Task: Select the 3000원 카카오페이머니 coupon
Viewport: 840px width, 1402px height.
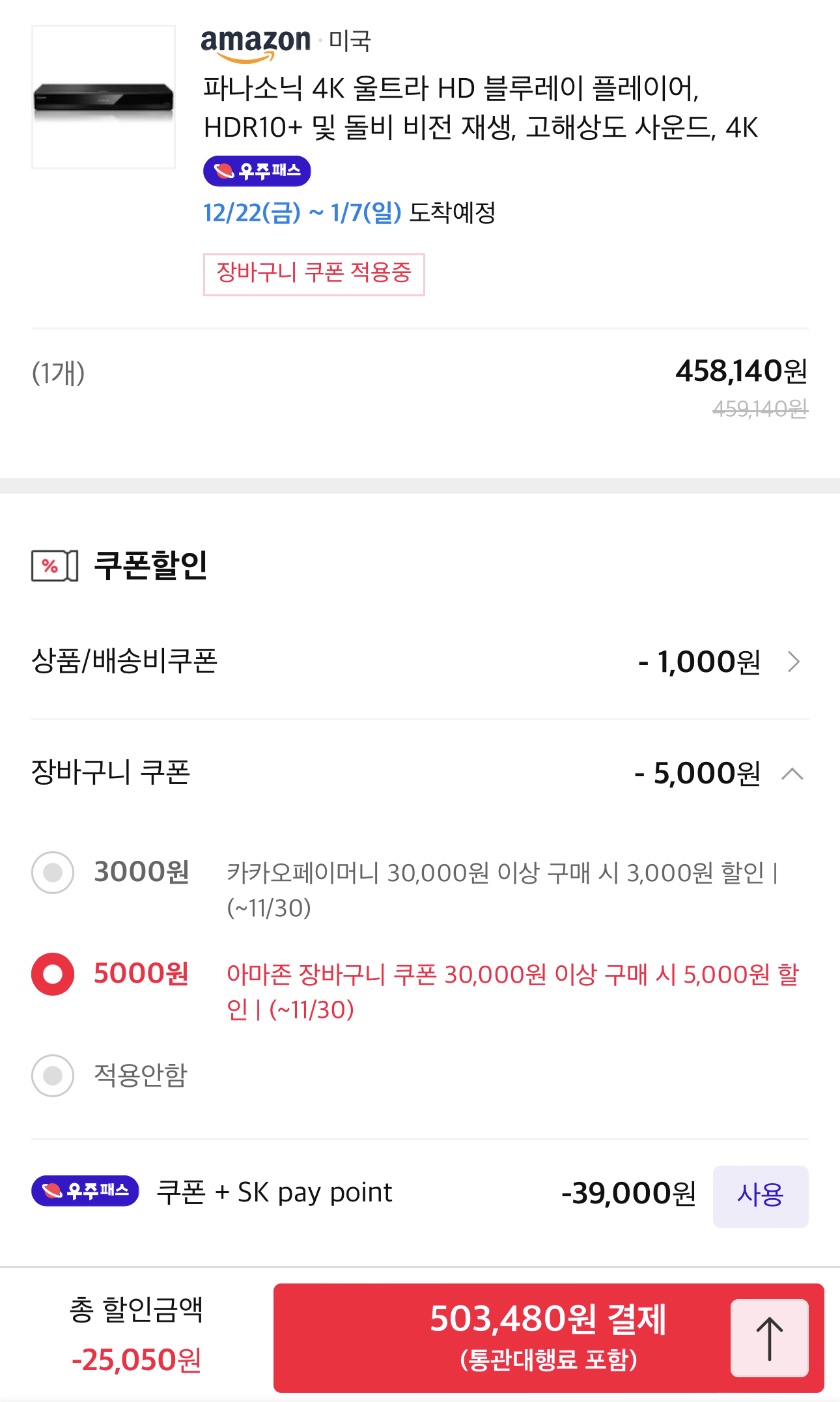Action: (53, 873)
